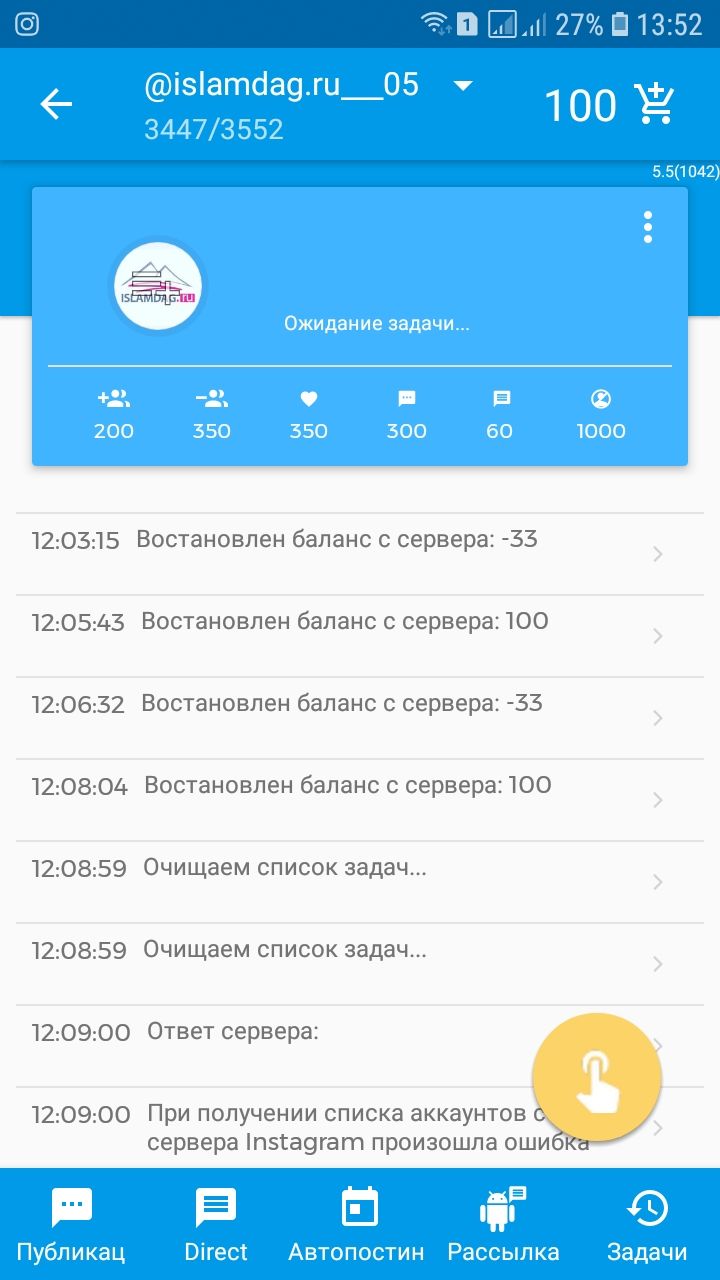Open the log entry at 12:06:32
The height and width of the screenshot is (1280, 720).
[x=360, y=717]
